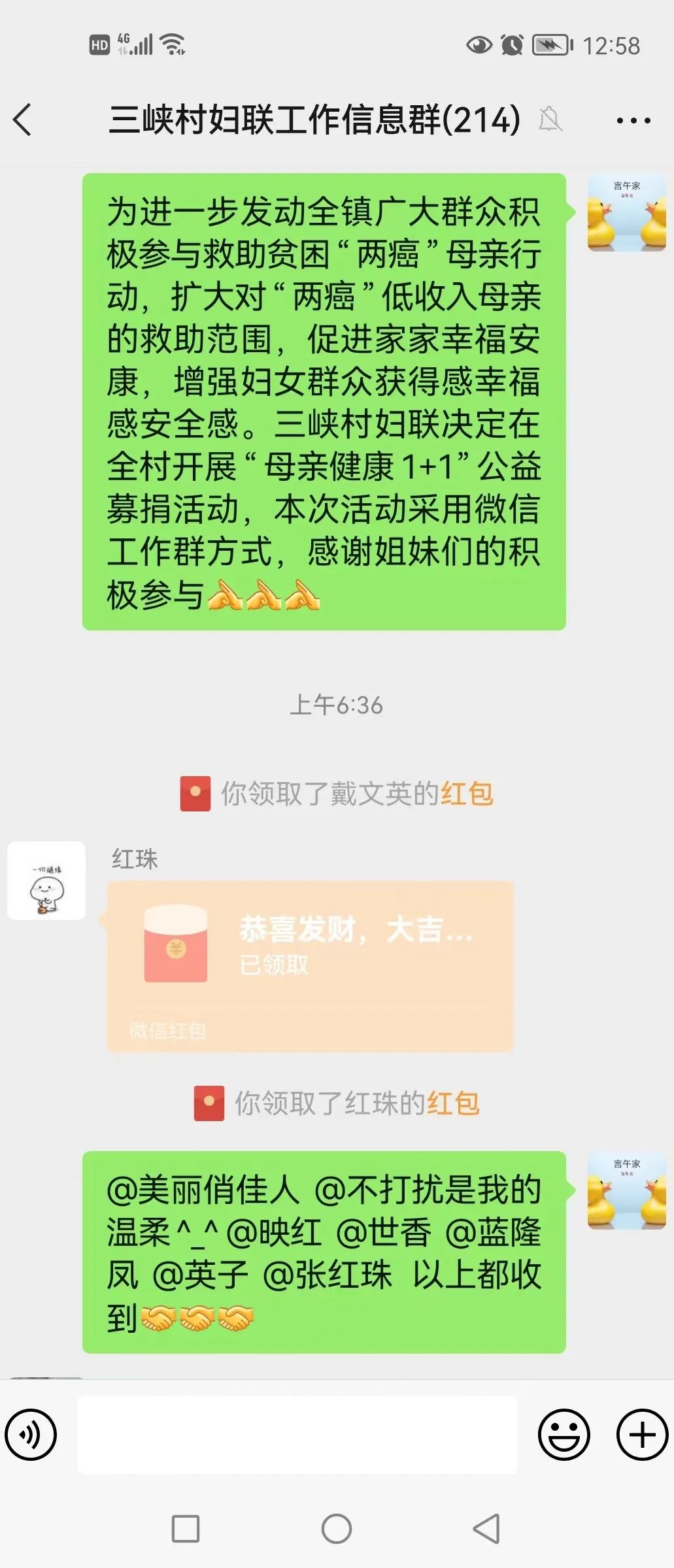674x1568 pixels.
Task: Open recent apps overview
Action: [186, 1529]
